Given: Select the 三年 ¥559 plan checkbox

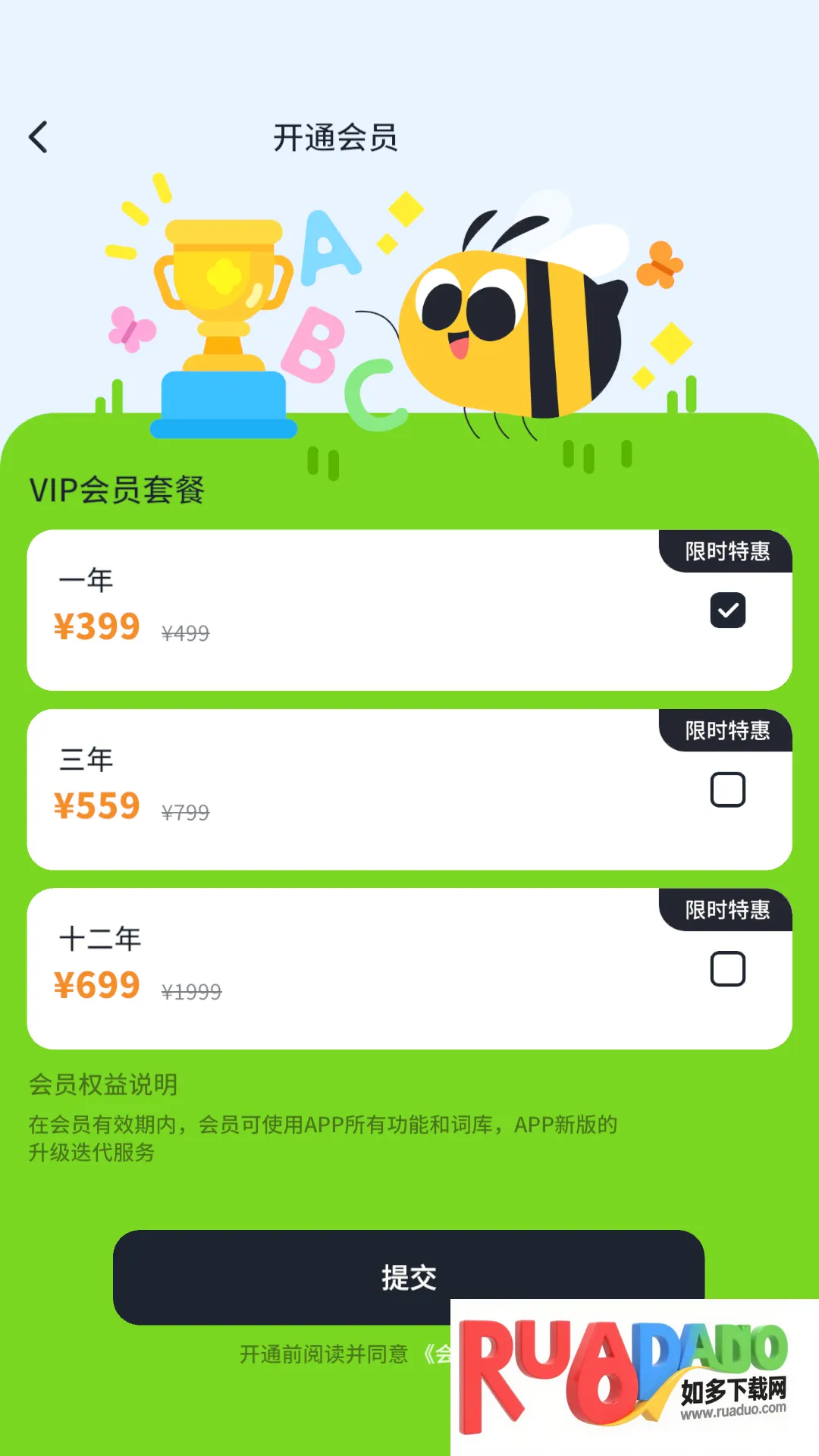Looking at the screenshot, I should [x=727, y=789].
